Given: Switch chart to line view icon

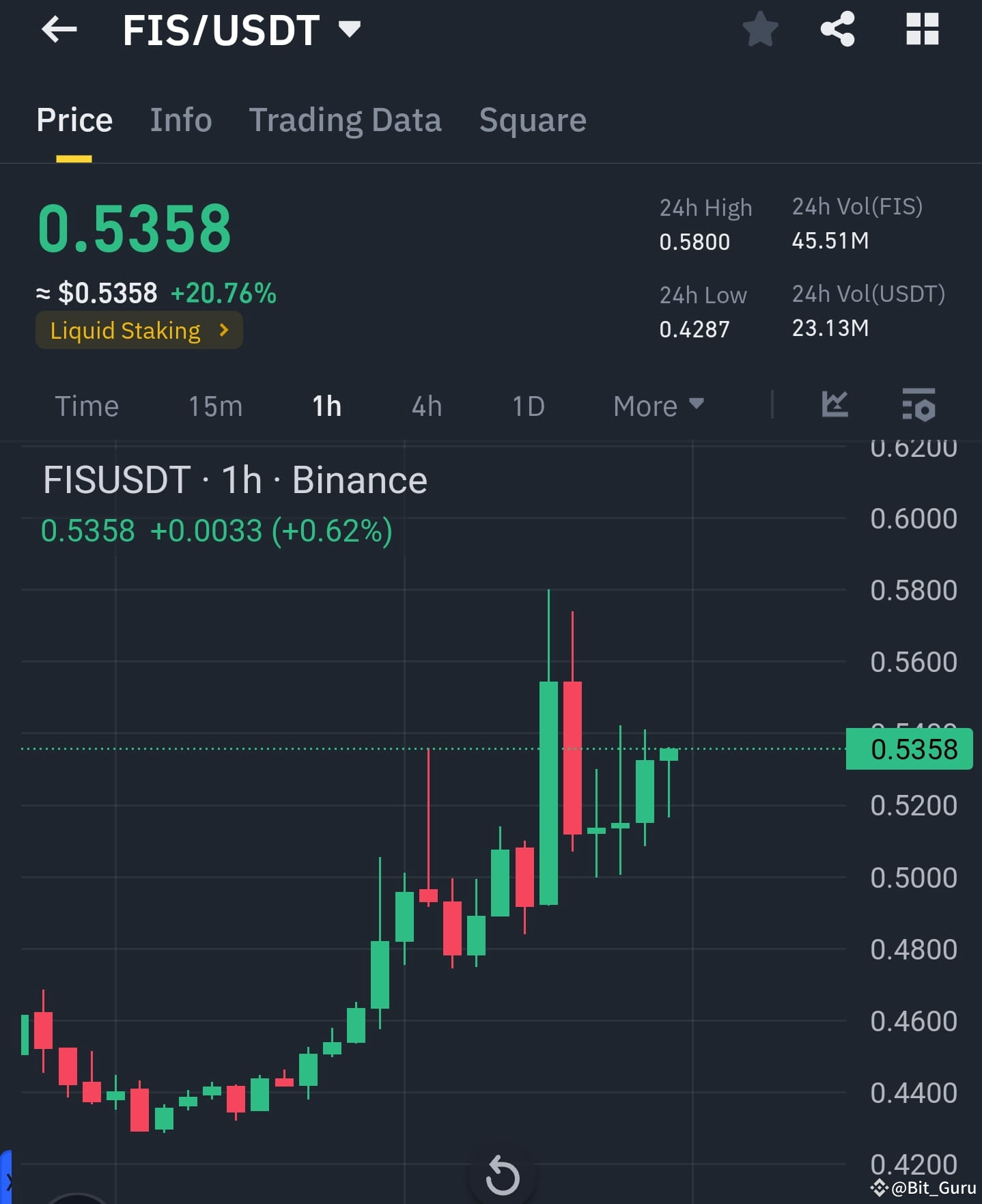Looking at the screenshot, I should (x=834, y=404).
